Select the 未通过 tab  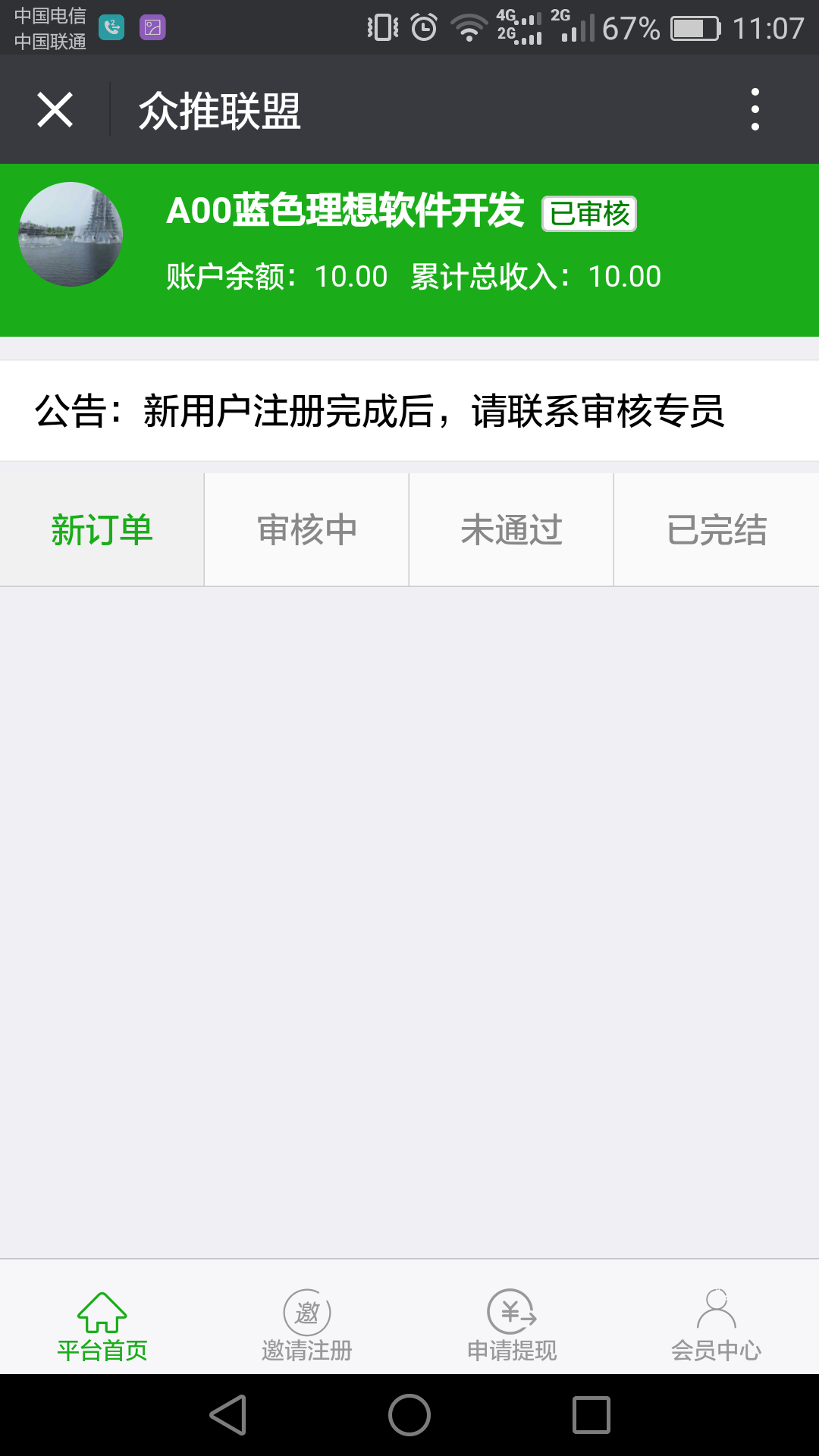coord(511,529)
